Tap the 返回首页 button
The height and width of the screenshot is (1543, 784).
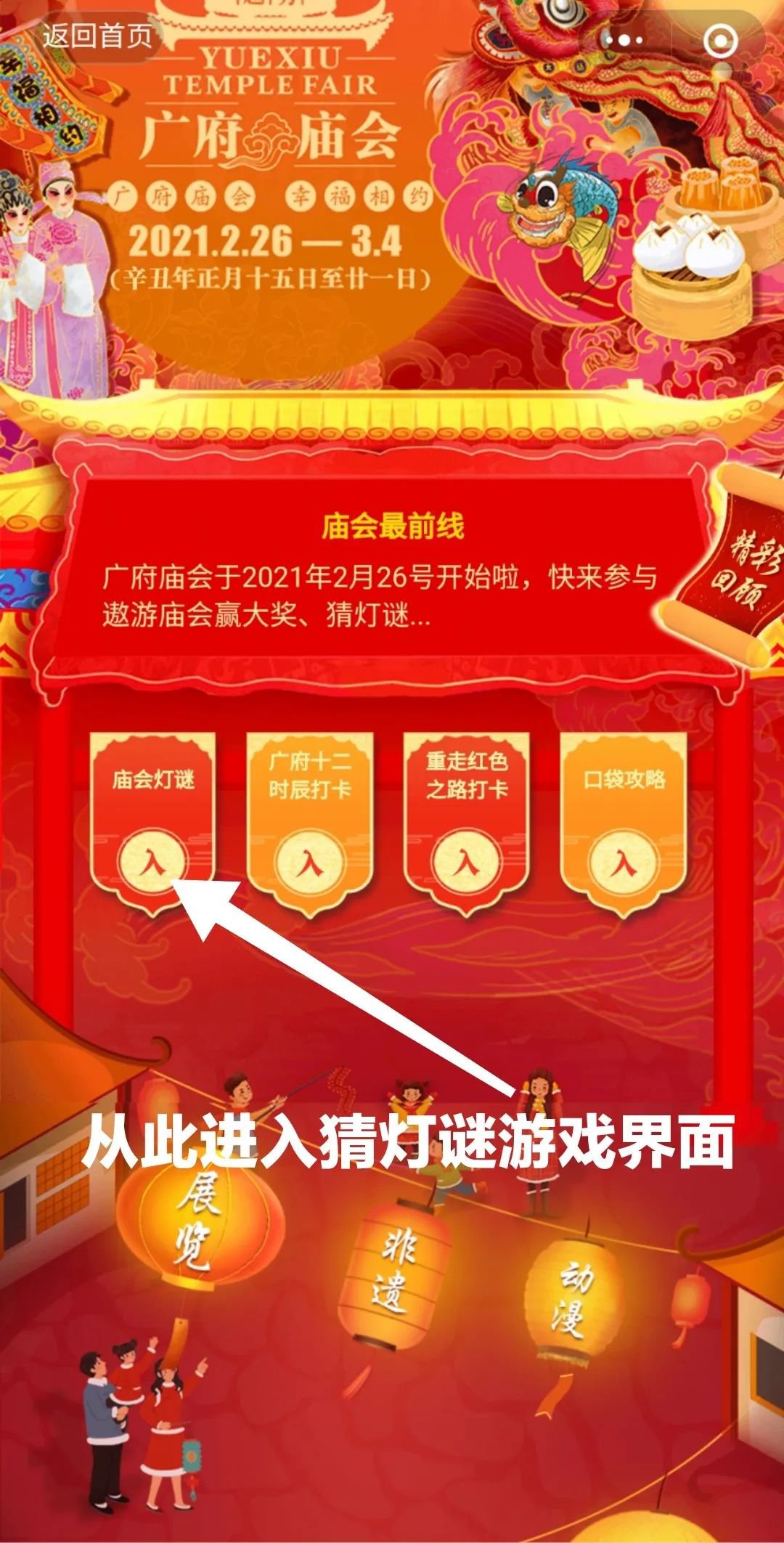97,36
